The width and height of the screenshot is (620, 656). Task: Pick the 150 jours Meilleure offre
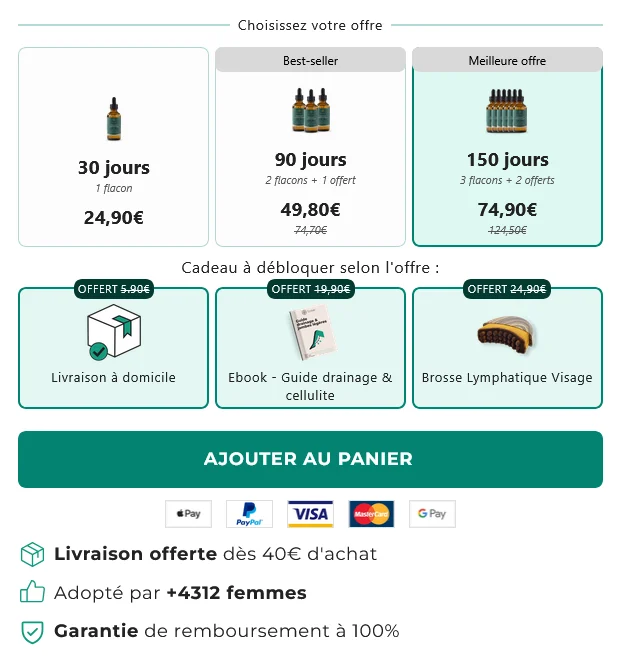click(507, 147)
